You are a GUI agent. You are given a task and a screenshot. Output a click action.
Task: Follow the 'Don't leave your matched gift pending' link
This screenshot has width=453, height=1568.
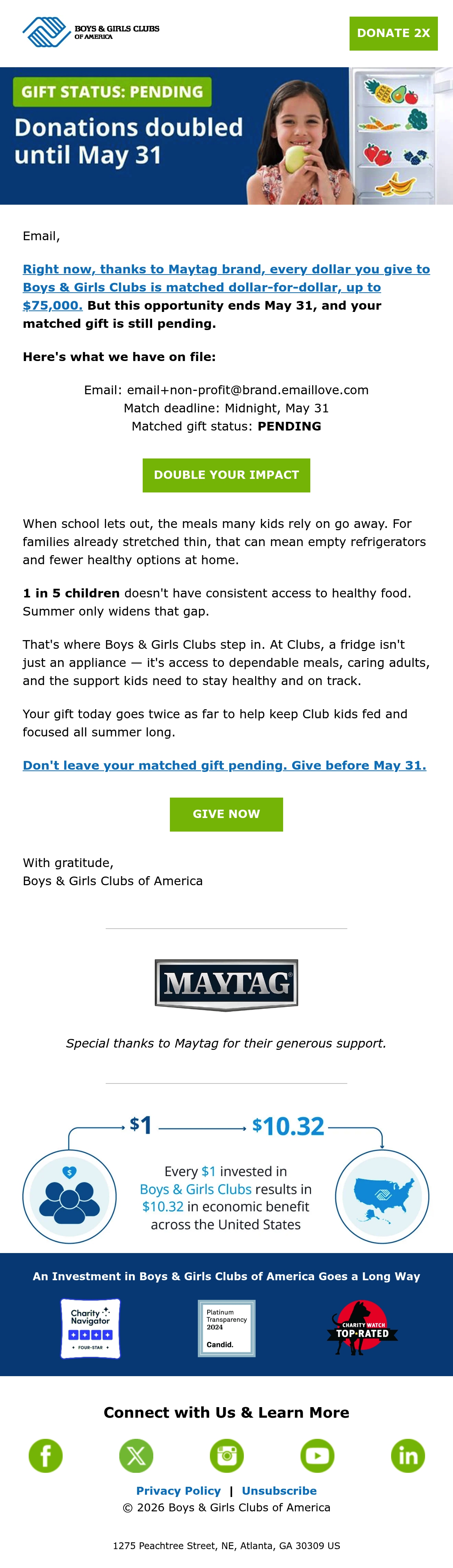point(224,765)
